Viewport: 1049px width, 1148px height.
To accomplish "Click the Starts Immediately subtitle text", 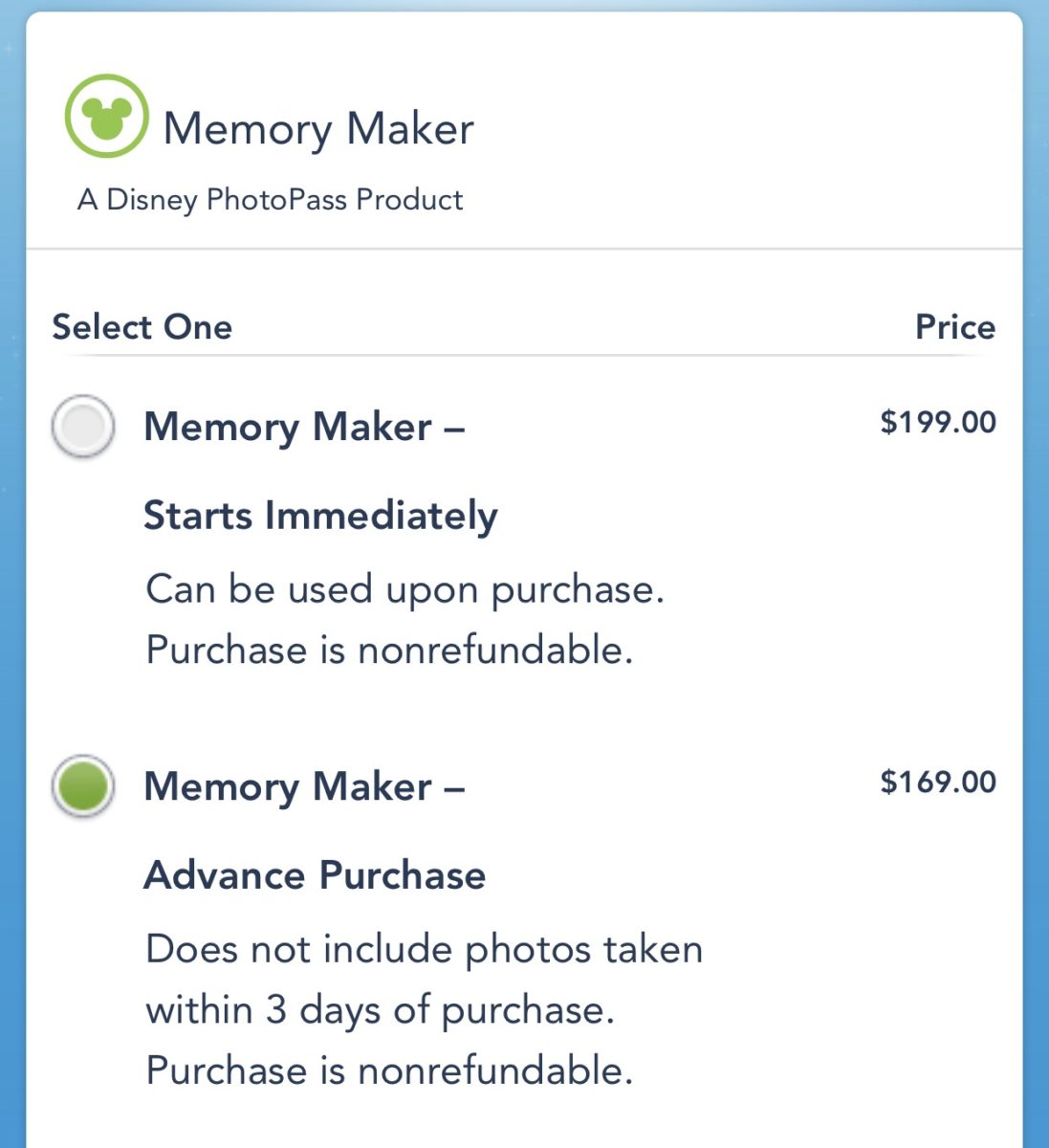I will tap(320, 514).
